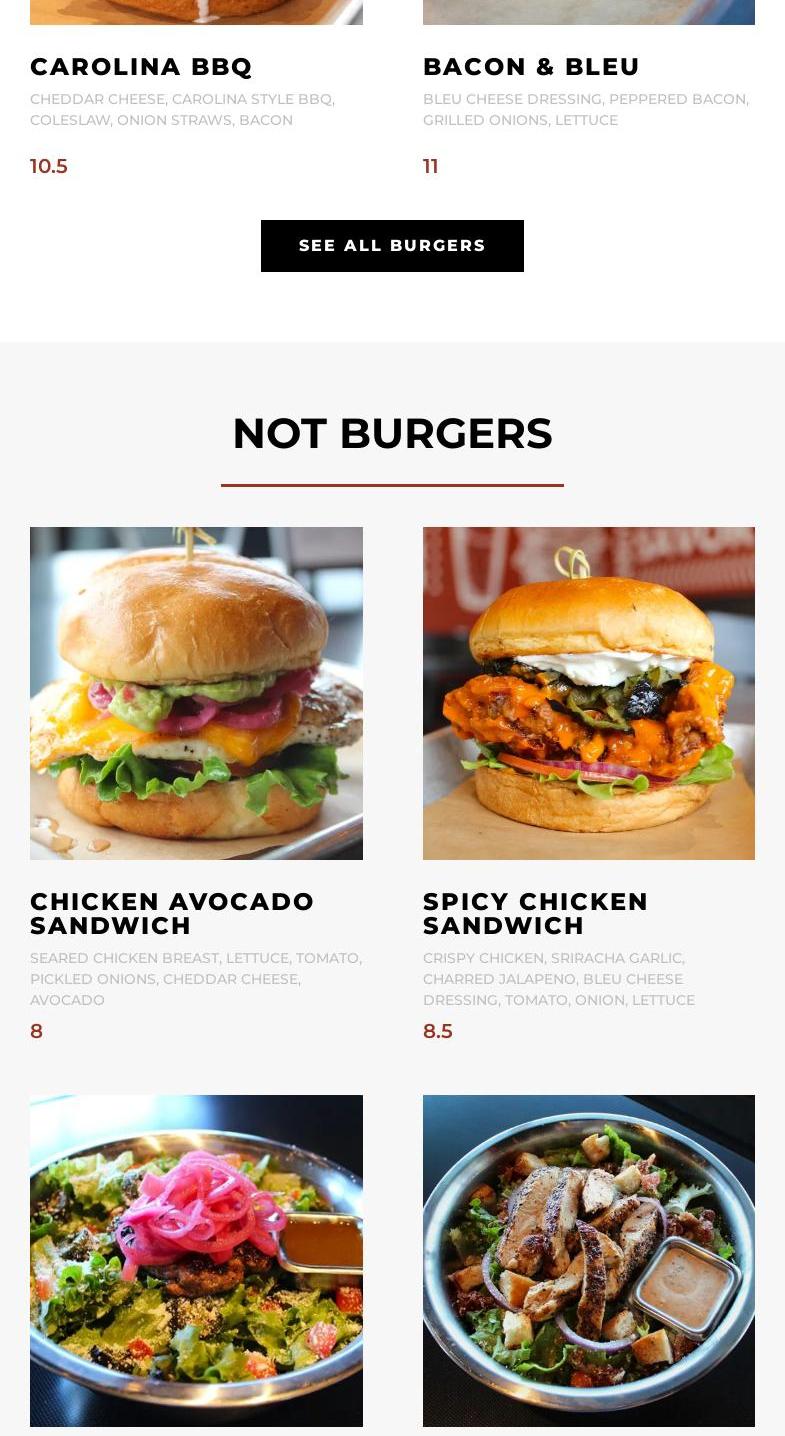This screenshot has width=785, height=1436.
Task: Open the Spicy Chicken Sandwich photo
Action: click(588, 693)
